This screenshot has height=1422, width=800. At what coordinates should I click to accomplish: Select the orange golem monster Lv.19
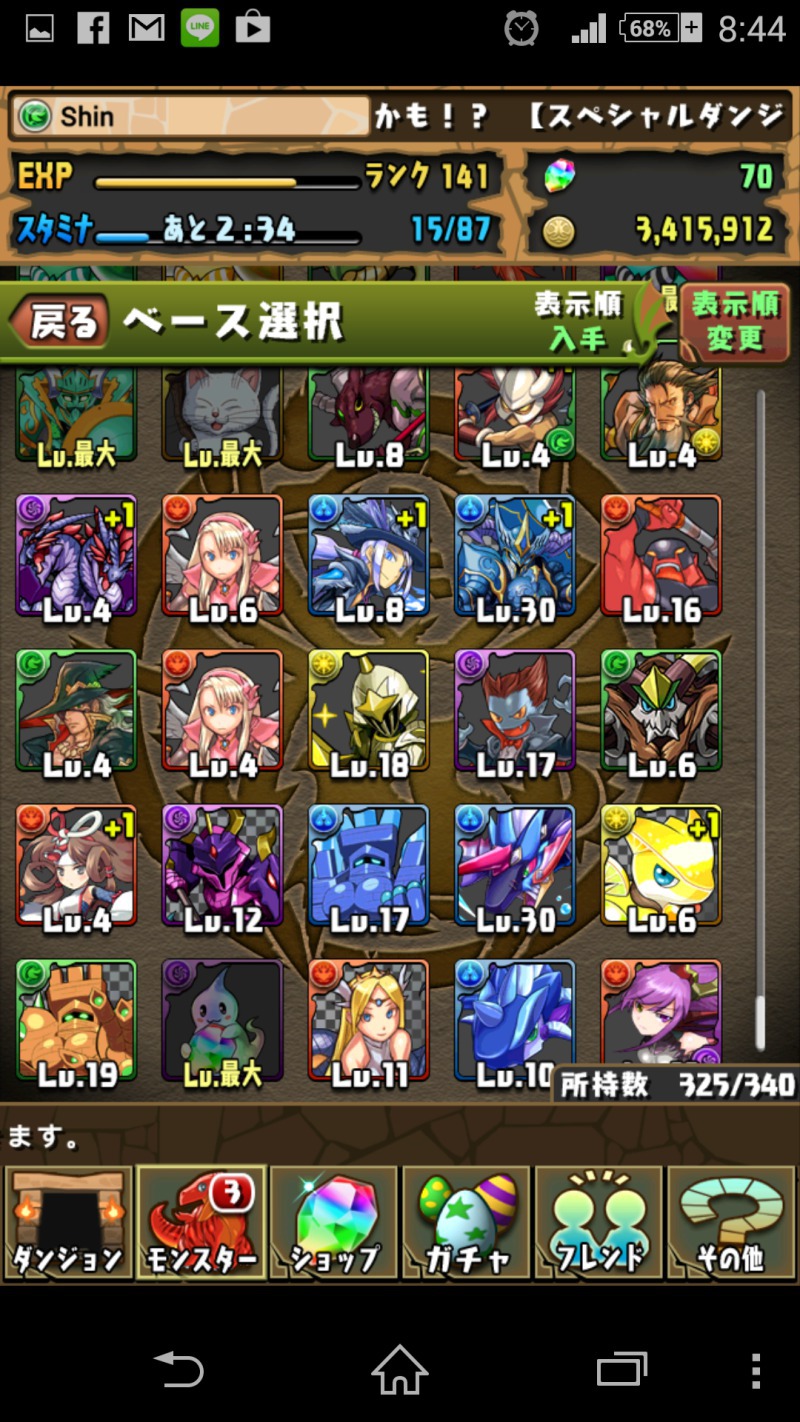[76, 1021]
